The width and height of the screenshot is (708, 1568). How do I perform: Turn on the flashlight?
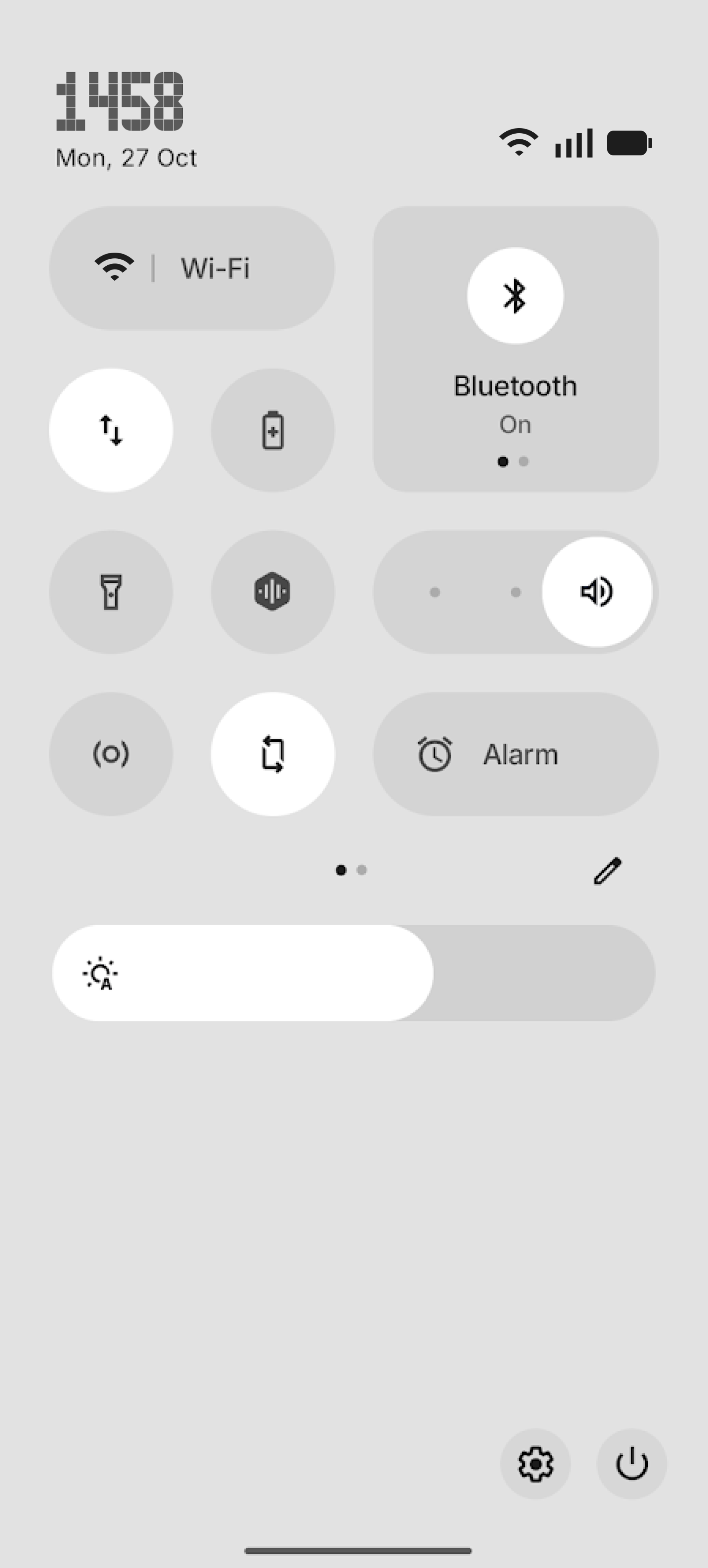(111, 592)
